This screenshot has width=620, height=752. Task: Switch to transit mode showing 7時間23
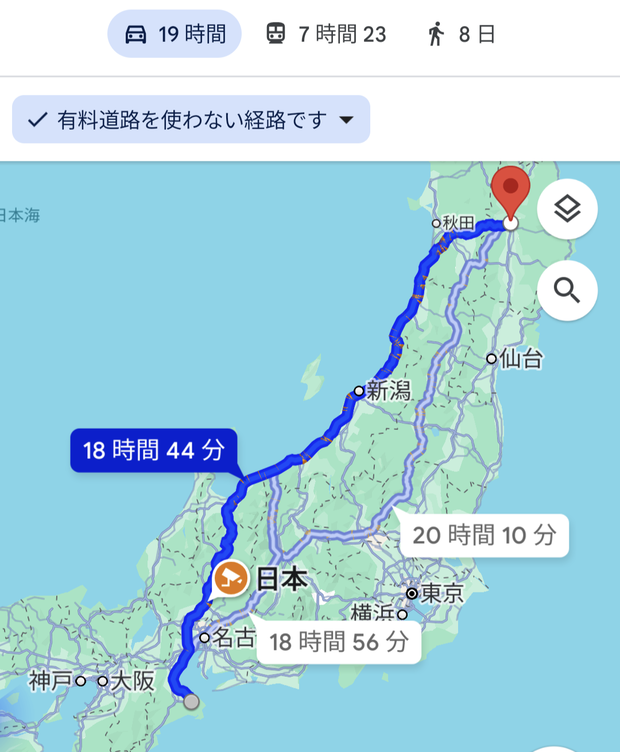tap(325, 35)
